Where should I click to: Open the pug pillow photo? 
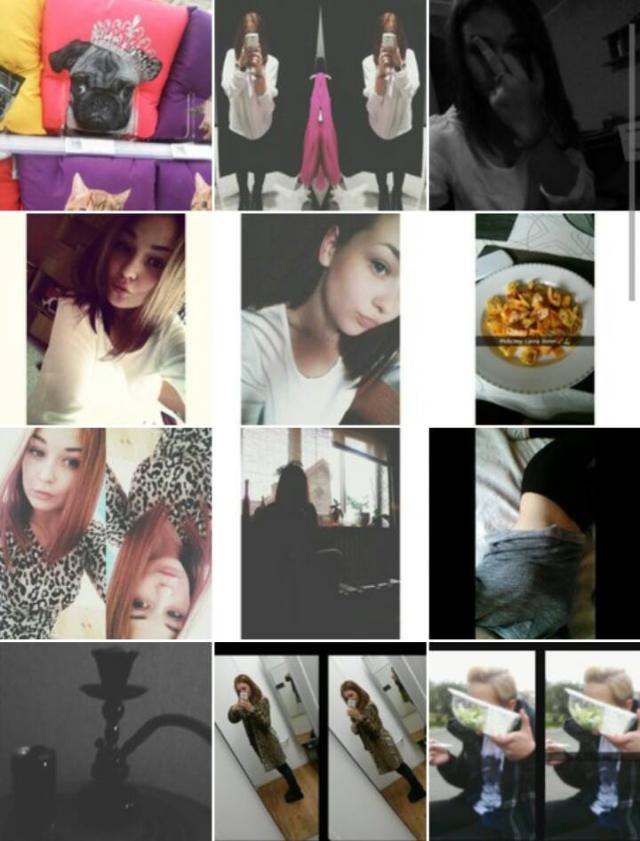point(106,105)
